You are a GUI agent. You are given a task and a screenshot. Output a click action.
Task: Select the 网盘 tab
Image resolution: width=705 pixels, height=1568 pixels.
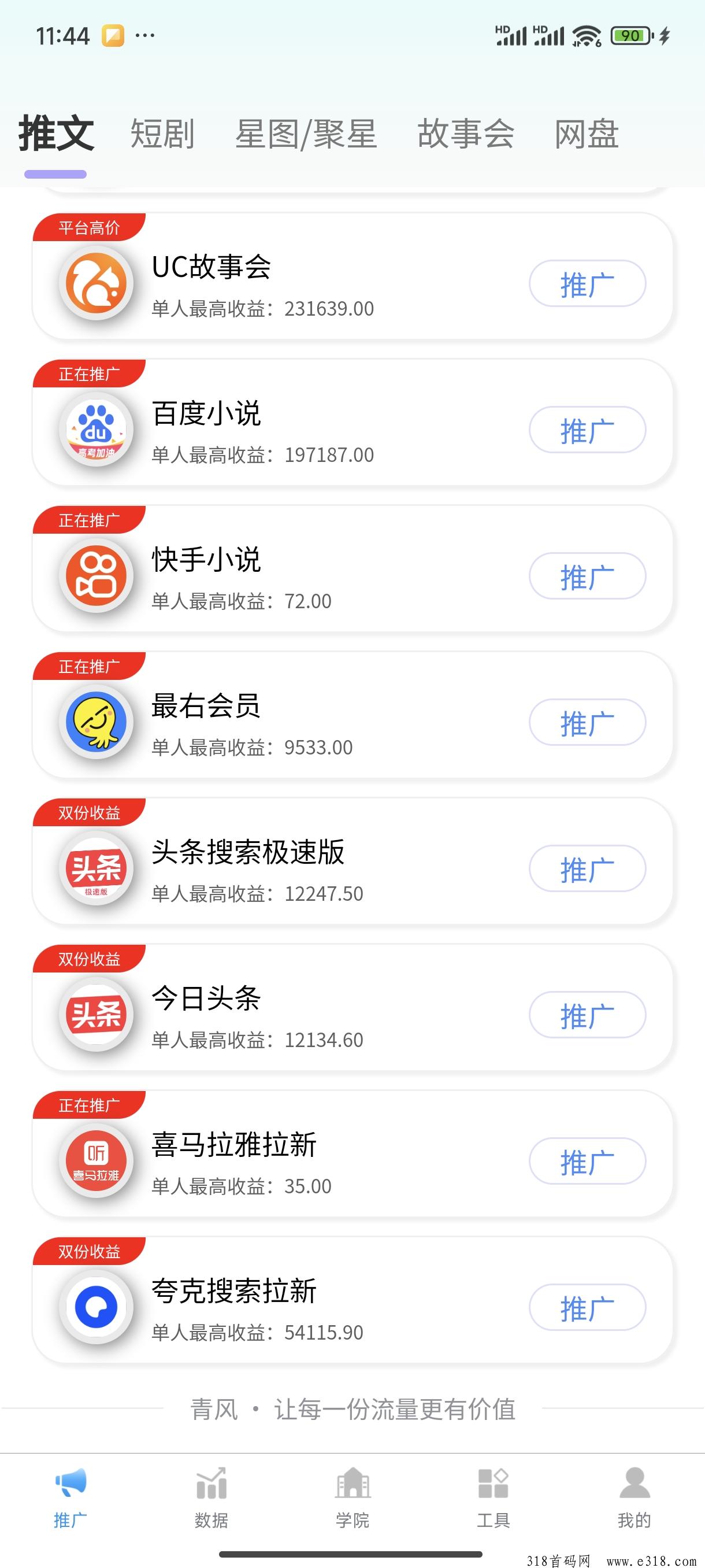tap(587, 134)
